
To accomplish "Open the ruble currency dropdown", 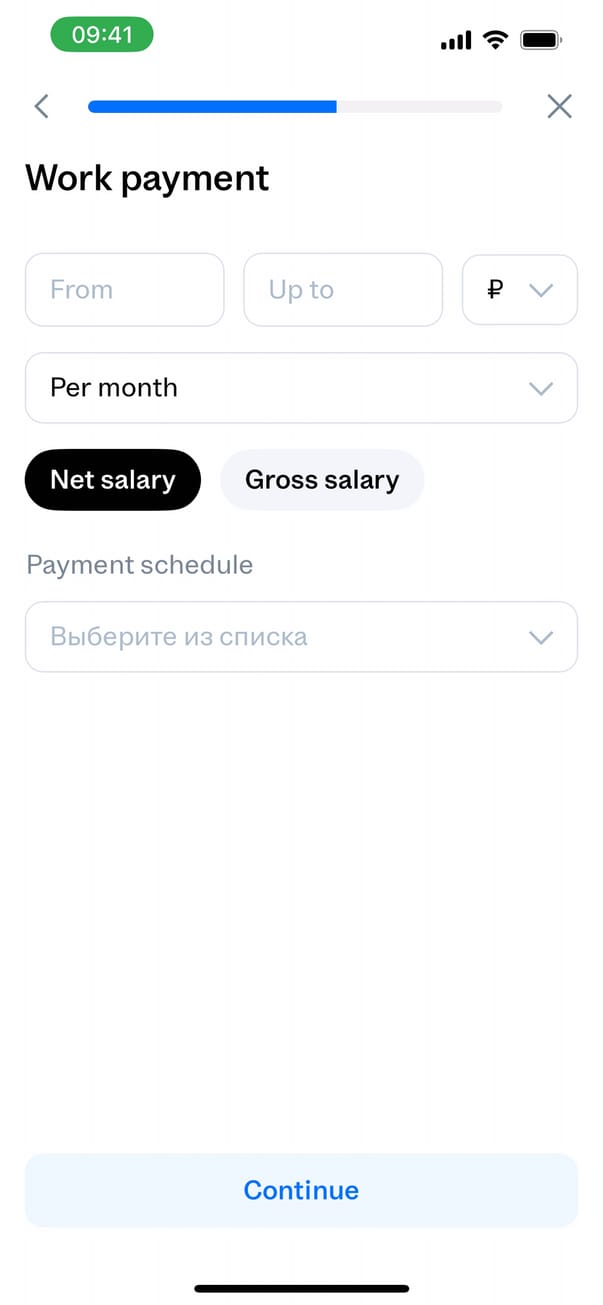I will 519,290.
